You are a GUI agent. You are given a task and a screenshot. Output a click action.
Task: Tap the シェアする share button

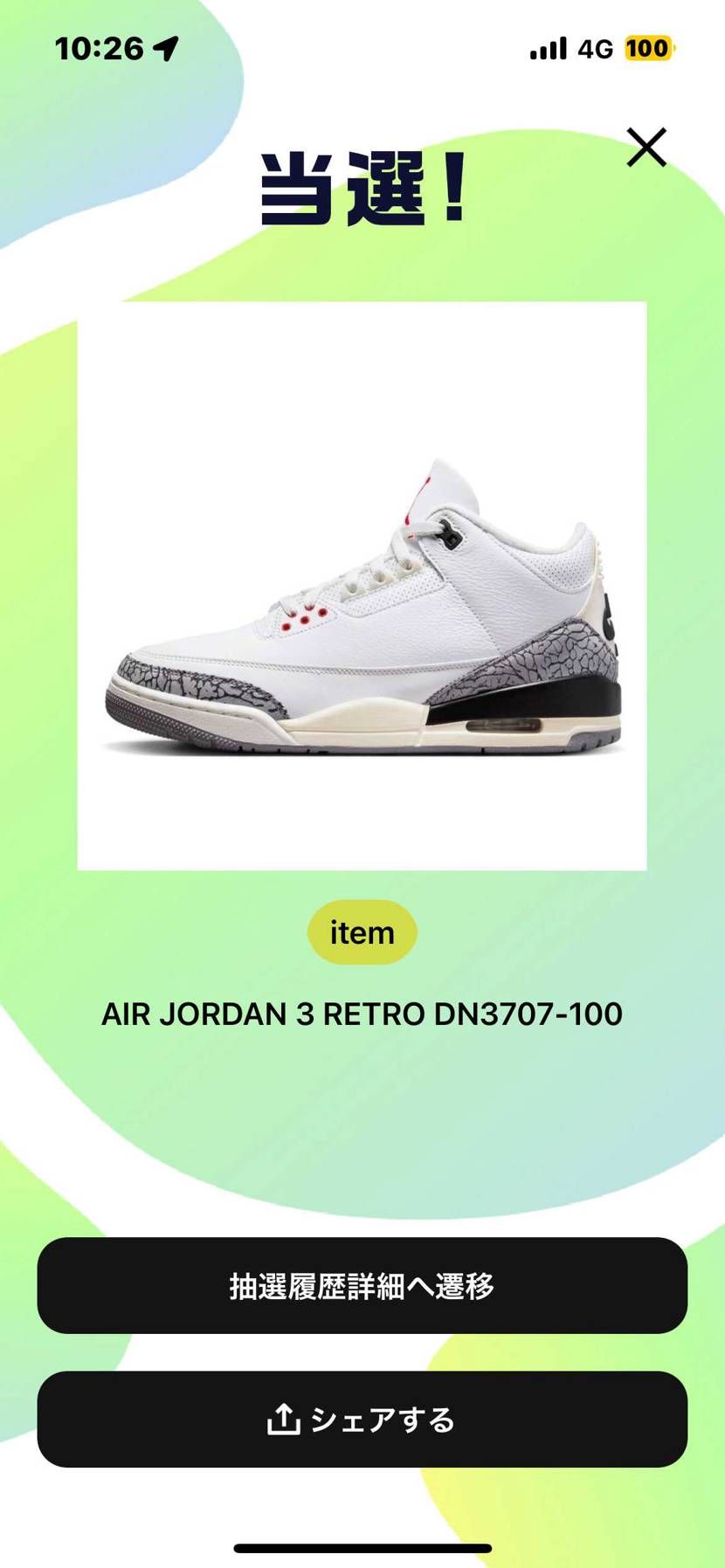tap(362, 1420)
